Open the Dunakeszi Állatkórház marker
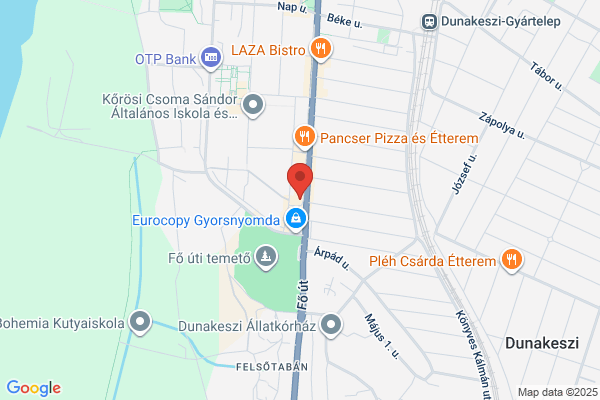This screenshot has height=400, width=600. [x=331, y=325]
